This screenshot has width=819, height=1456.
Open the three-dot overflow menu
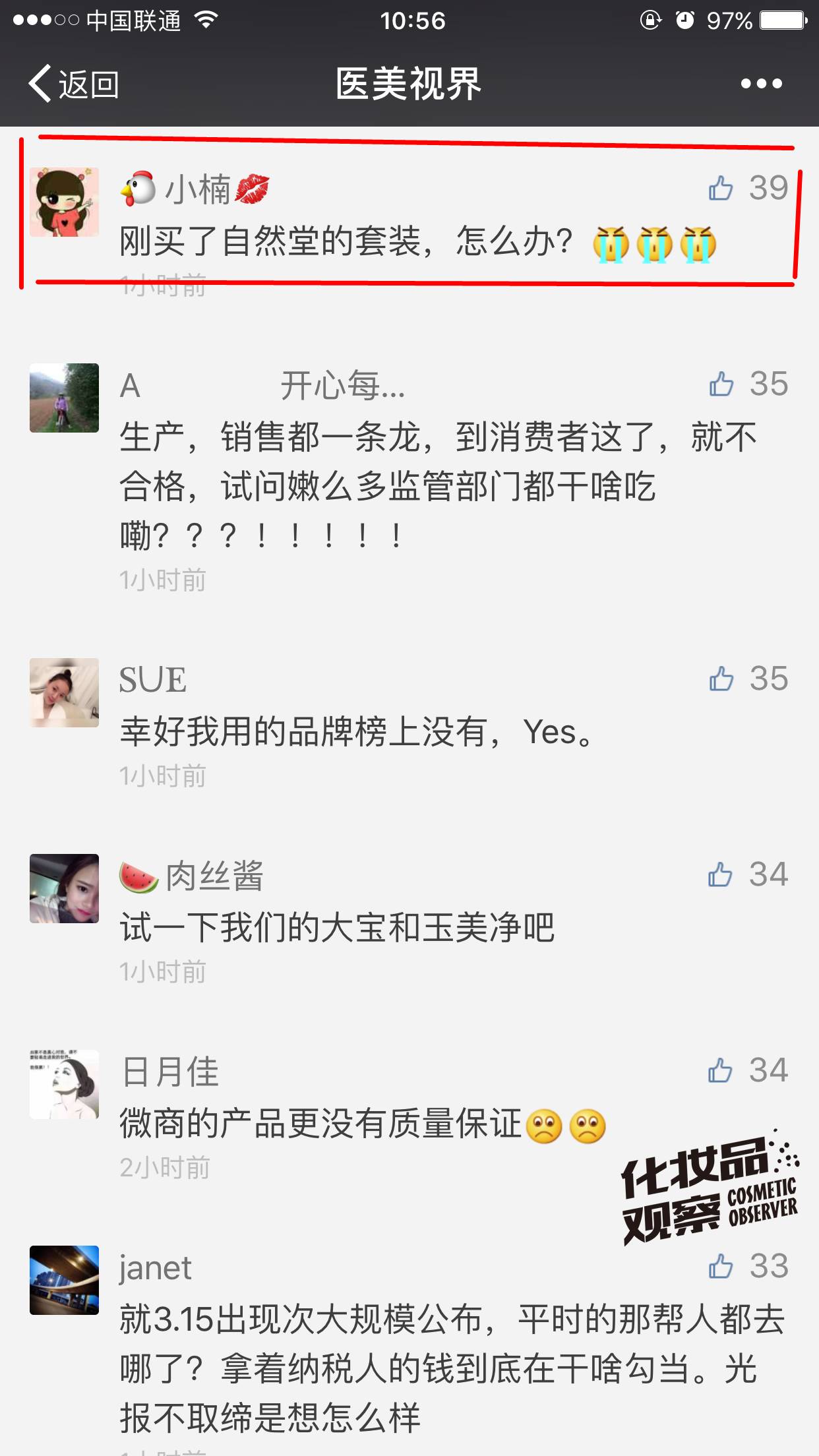tap(761, 84)
